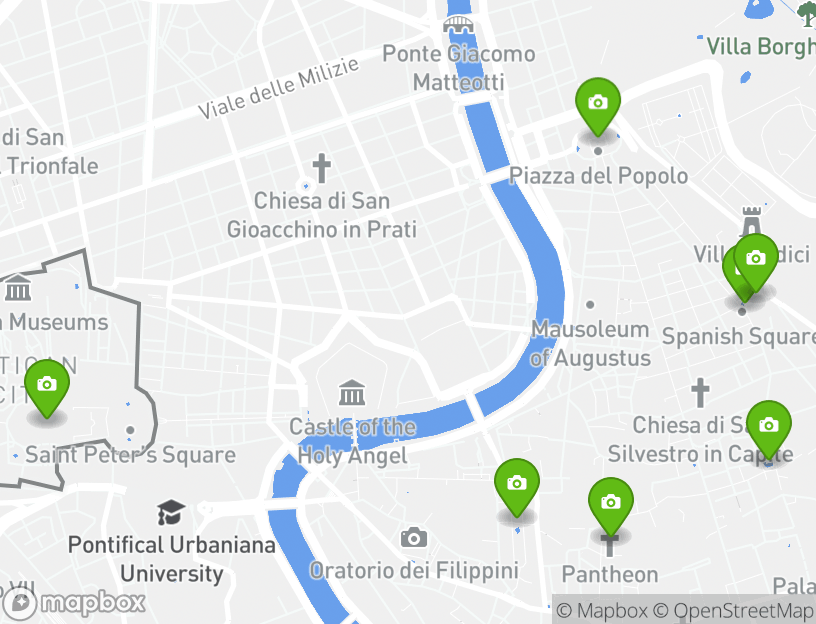Select the front camera pin at Spanish Square
Viewport: 816px width, 624px height.
point(757,260)
